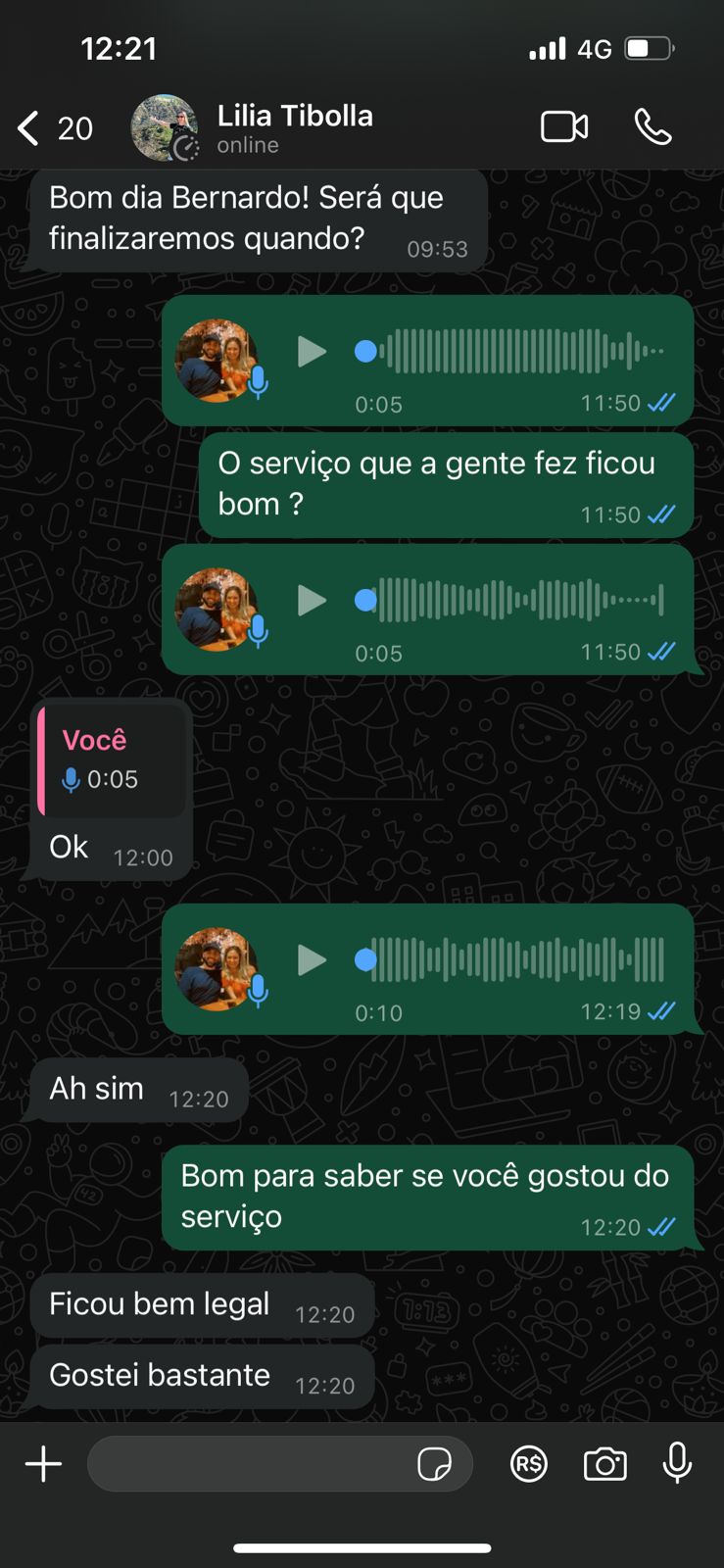Open Lilia Tibolla's contact info
Viewport: 724px width, 1568px height.
click(x=294, y=127)
